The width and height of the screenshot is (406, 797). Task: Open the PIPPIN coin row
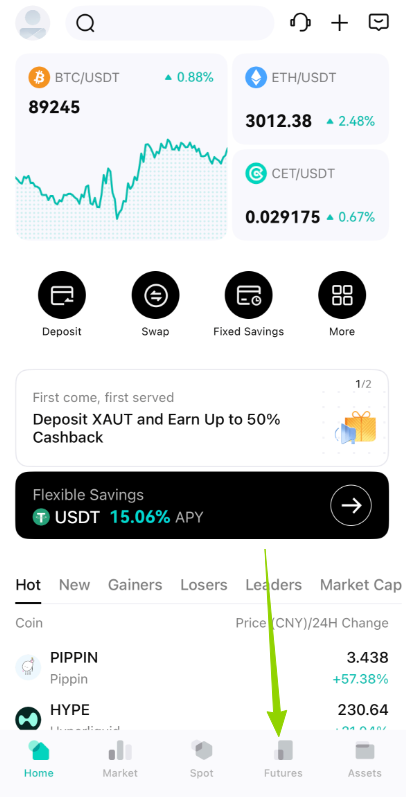tap(202, 668)
